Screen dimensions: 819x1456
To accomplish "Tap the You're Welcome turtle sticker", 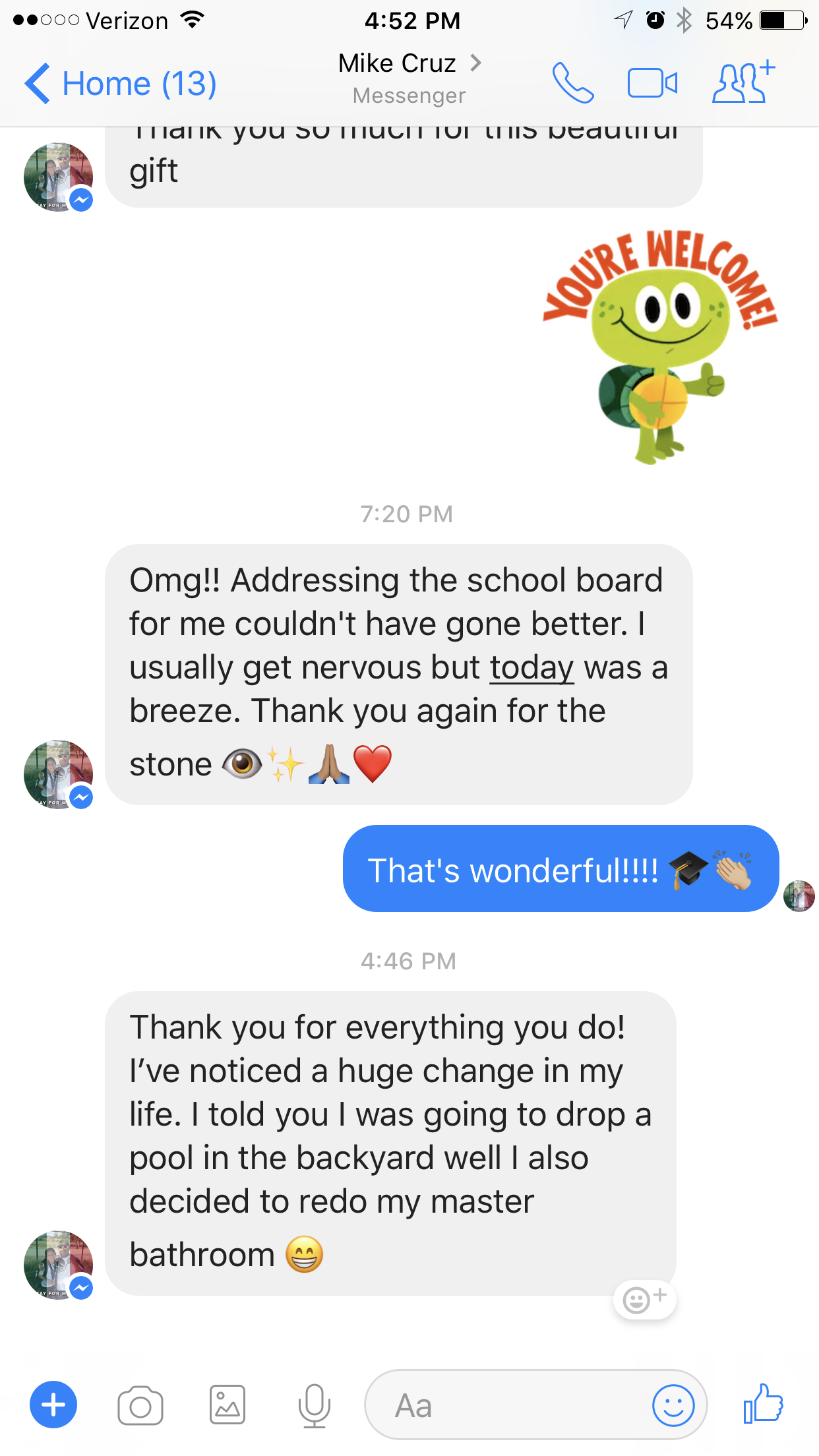I will (660, 348).
